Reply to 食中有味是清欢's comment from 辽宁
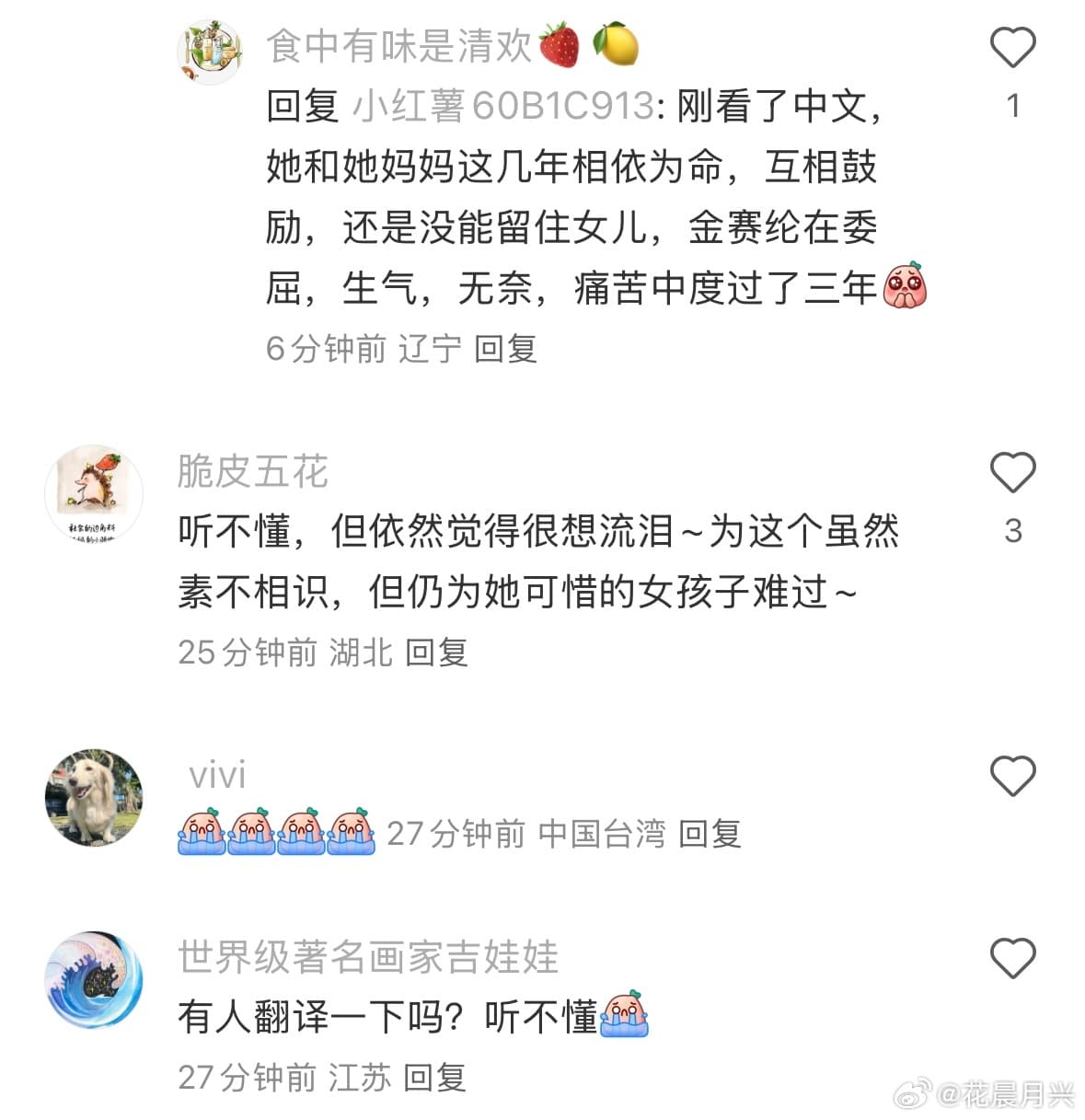1085x1120 pixels. 505,349
